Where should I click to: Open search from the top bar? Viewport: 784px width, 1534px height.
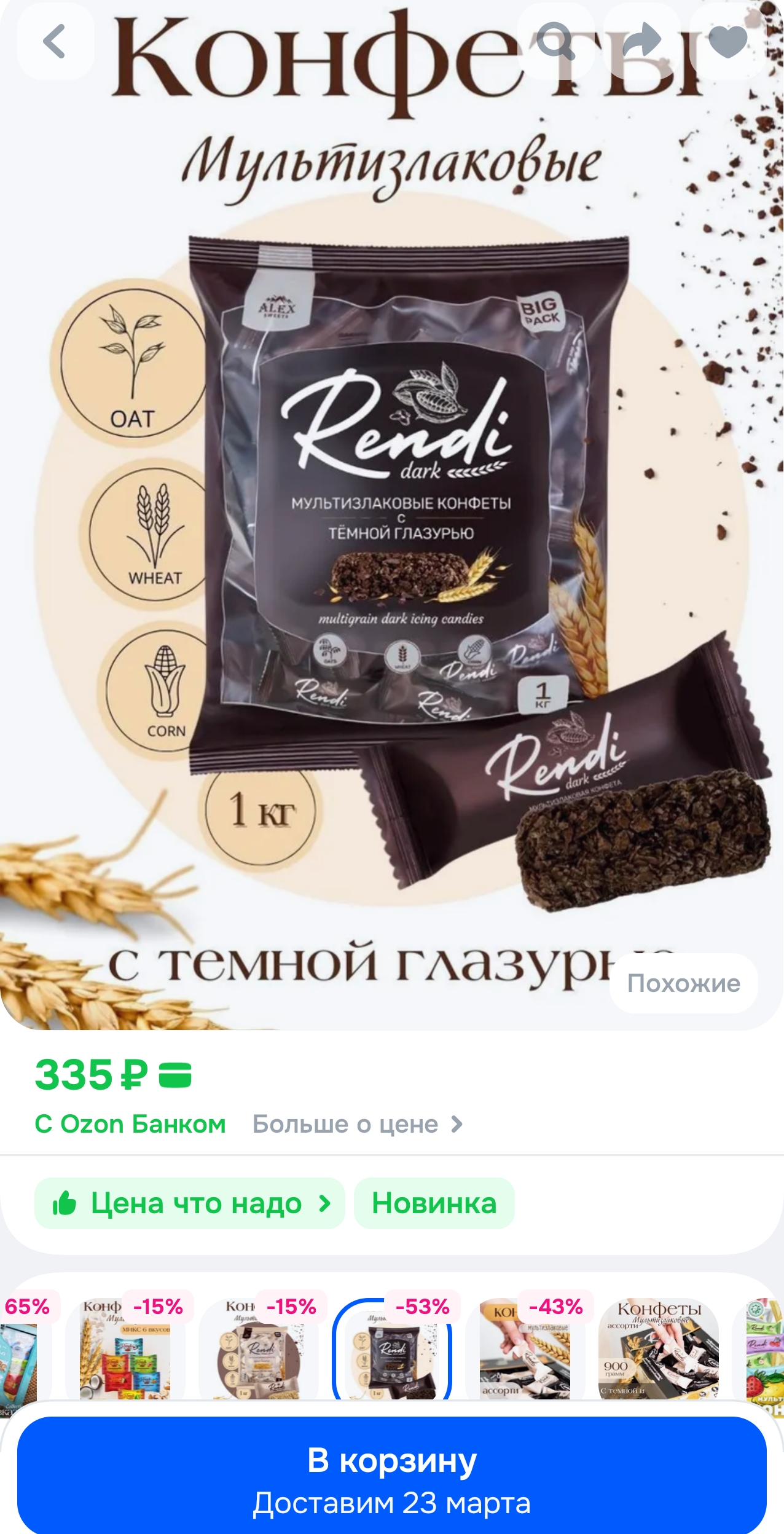(x=555, y=41)
